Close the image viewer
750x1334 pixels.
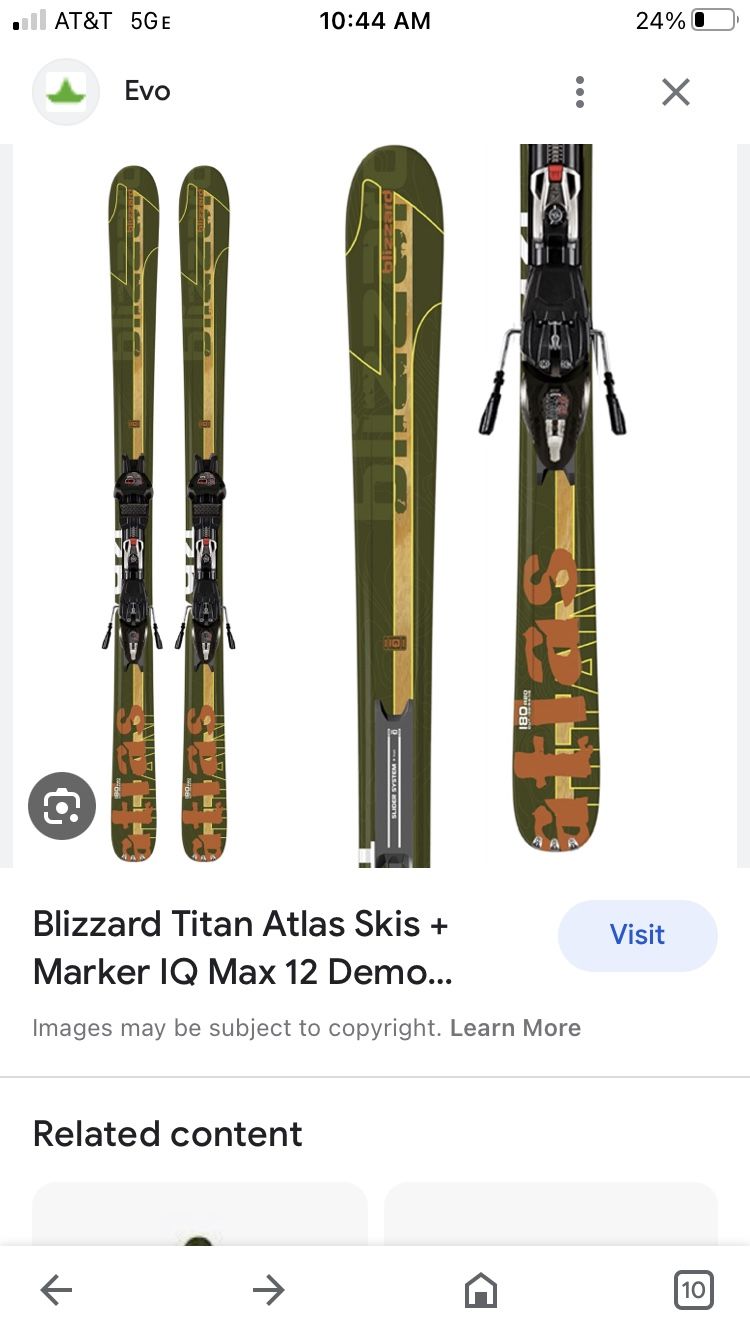point(676,92)
